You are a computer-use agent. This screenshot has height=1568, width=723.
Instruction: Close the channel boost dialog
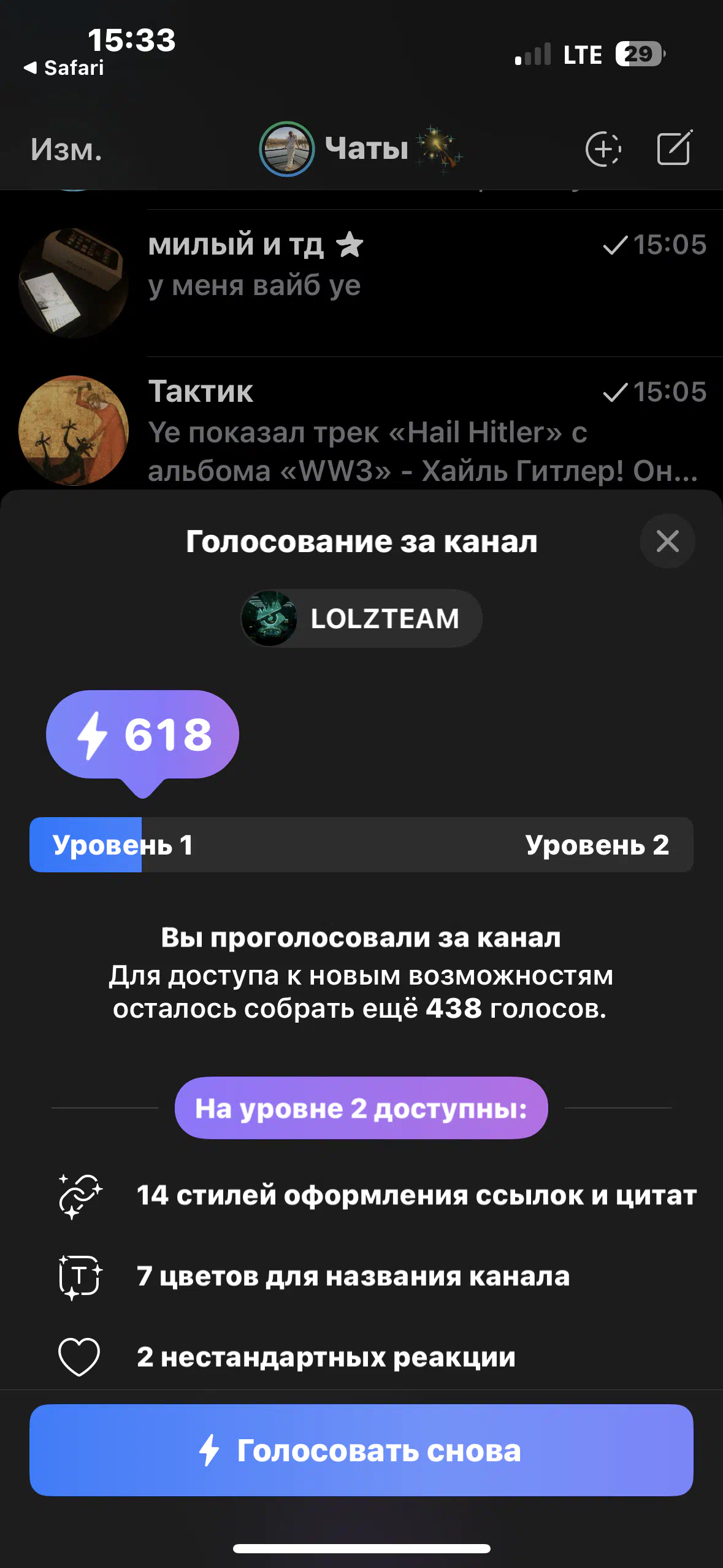click(x=667, y=541)
